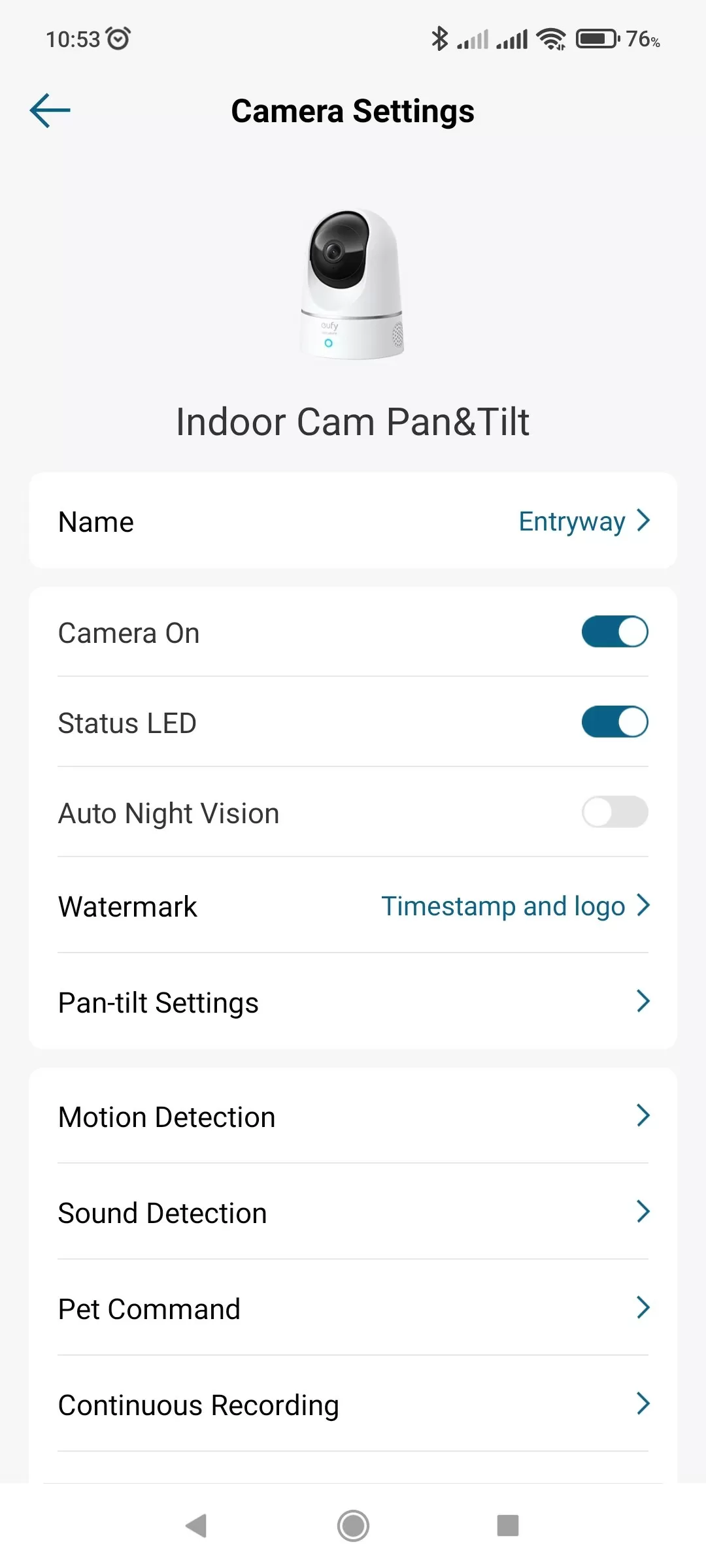This screenshot has width=706, height=1568.
Task: Enable Auto Night Vision
Action: [614, 812]
